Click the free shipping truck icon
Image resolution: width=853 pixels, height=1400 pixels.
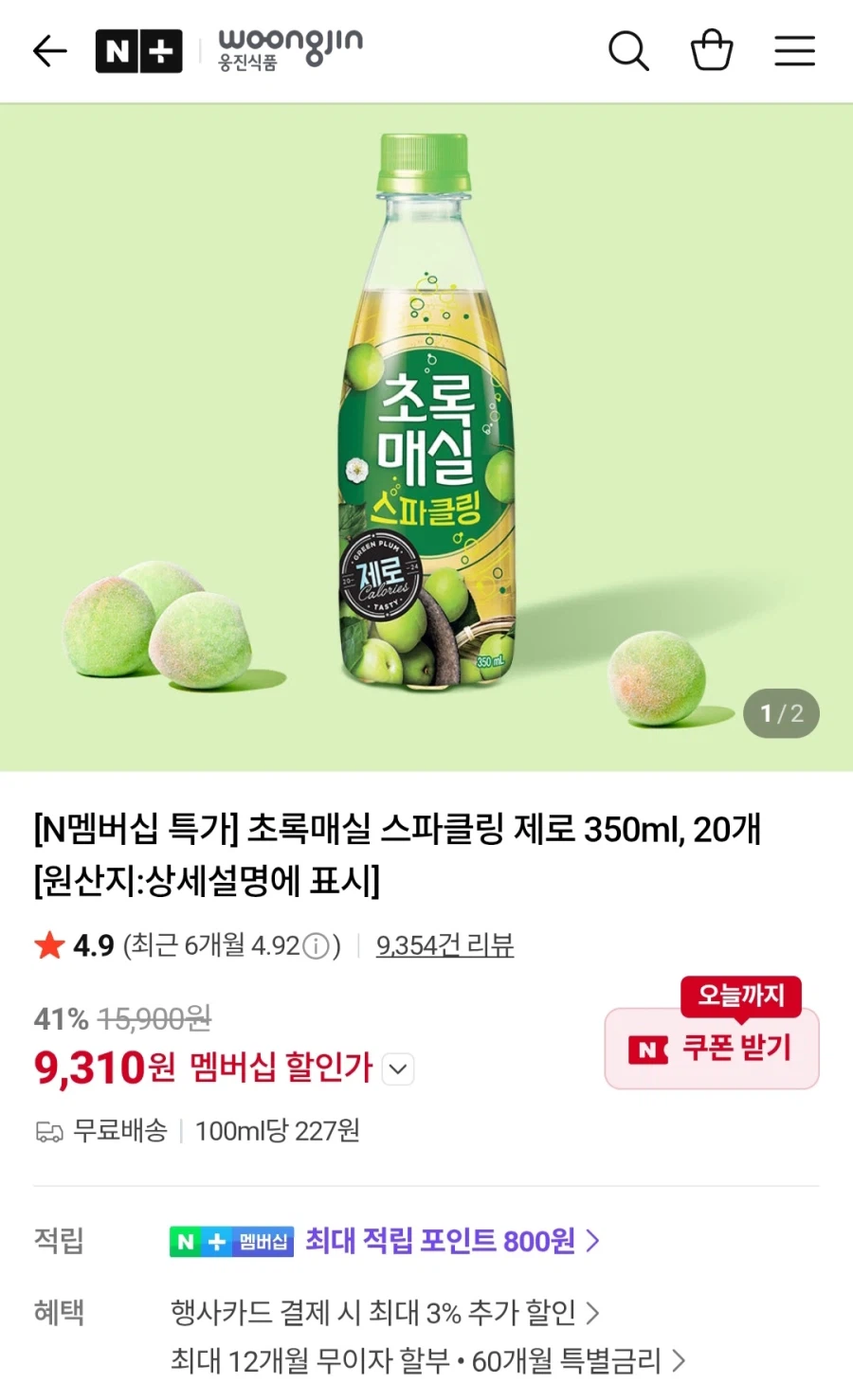[48, 1130]
